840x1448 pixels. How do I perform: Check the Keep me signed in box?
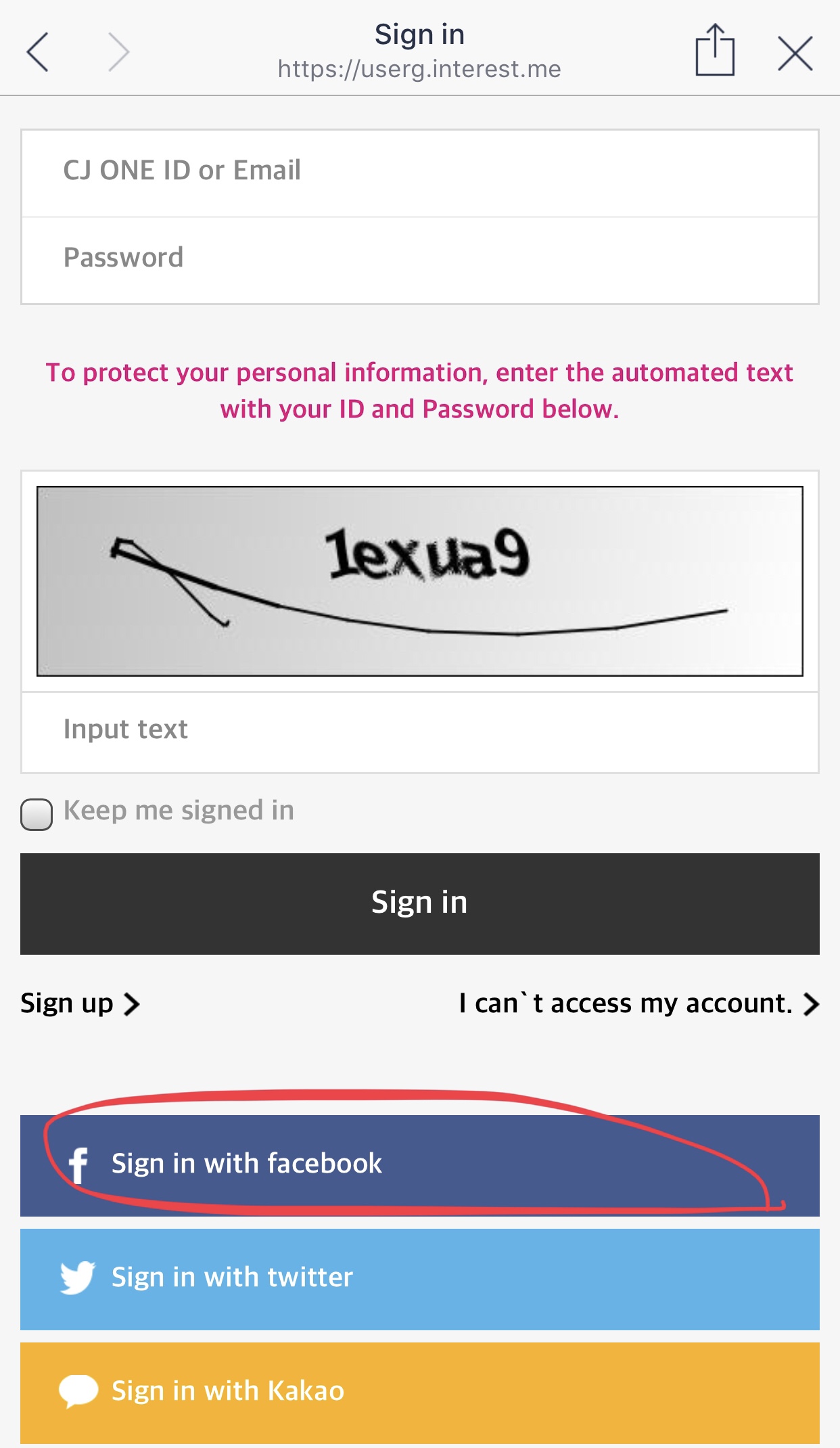(x=37, y=814)
